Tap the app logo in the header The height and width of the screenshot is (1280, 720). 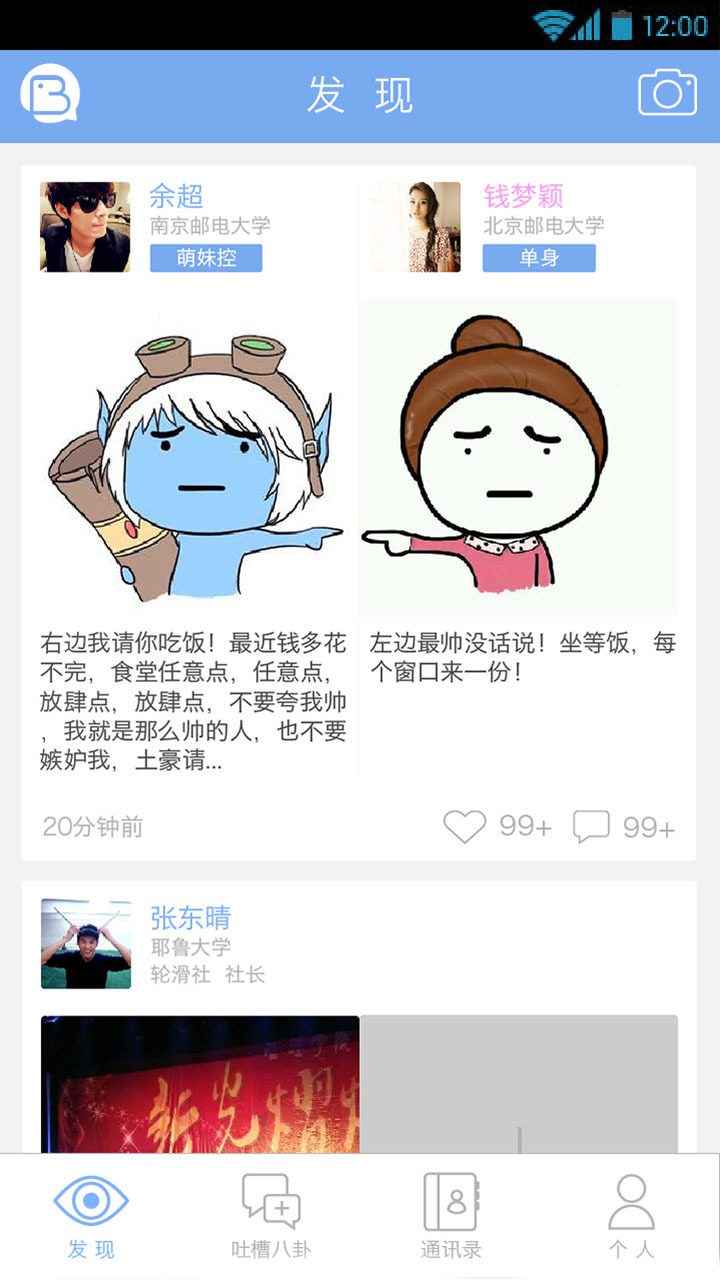(50, 95)
